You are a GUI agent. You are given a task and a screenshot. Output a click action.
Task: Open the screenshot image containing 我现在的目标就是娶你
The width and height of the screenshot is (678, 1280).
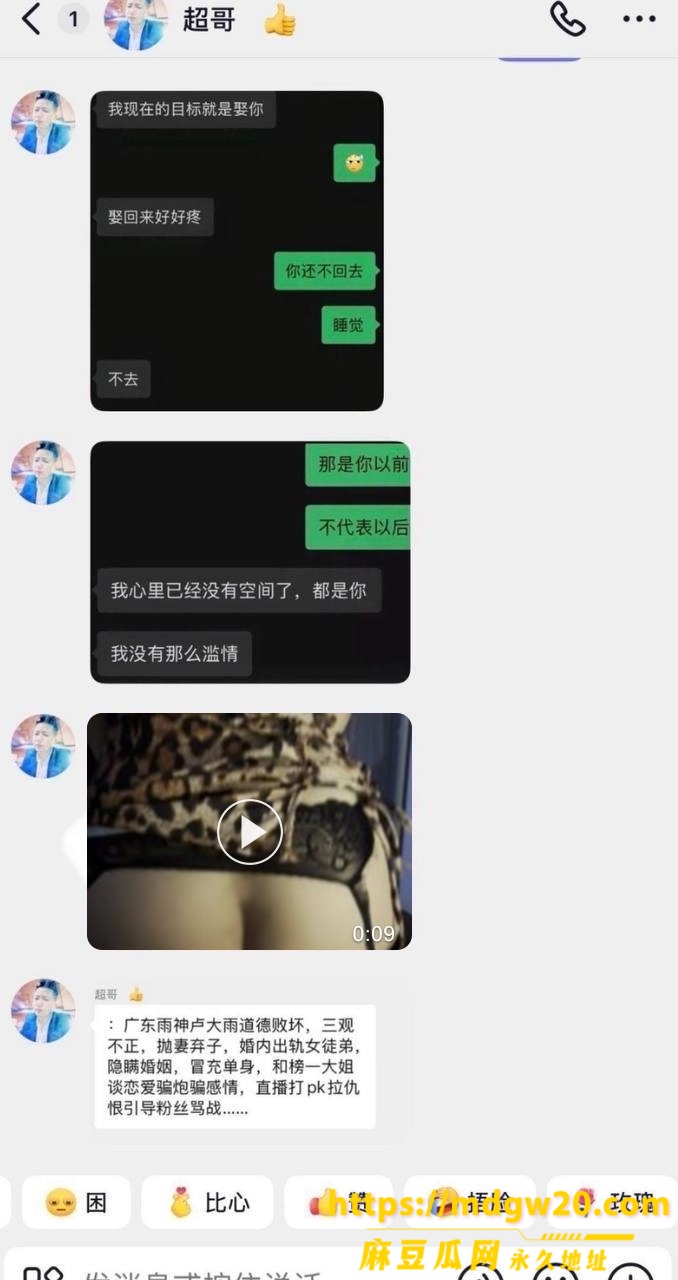click(237, 251)
